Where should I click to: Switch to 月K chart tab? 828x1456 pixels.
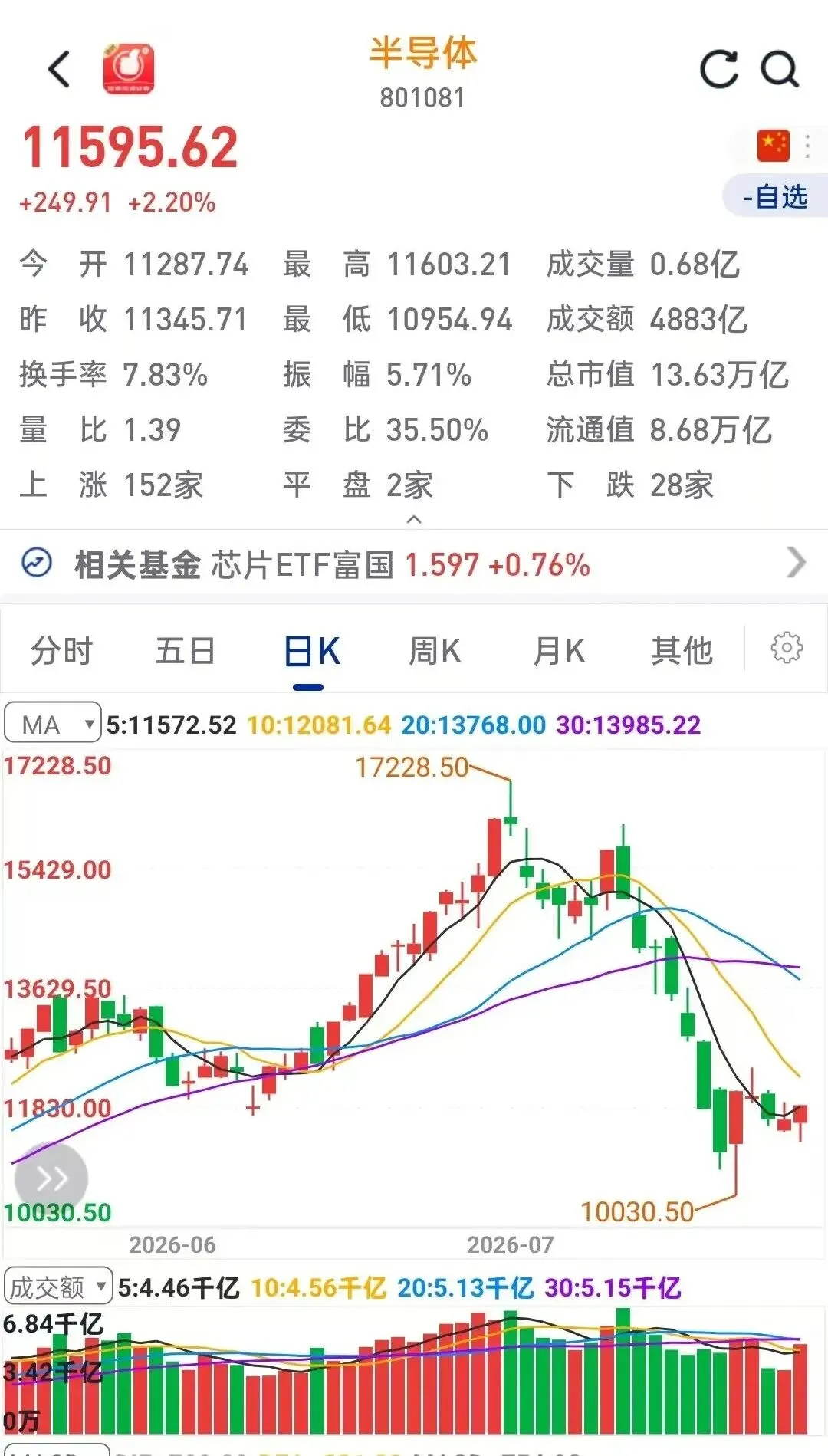coord(559,651)
